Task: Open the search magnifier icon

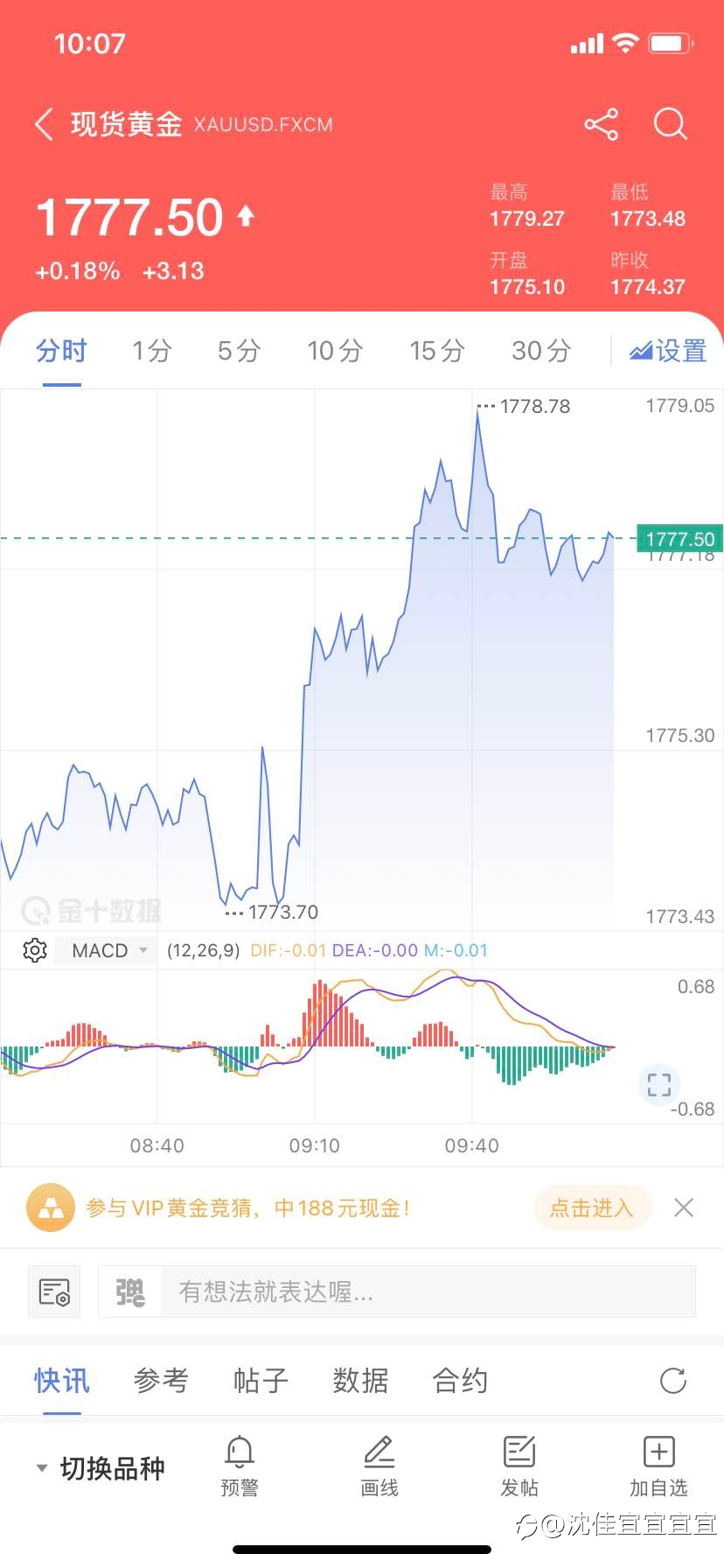Action: point(671,124)
